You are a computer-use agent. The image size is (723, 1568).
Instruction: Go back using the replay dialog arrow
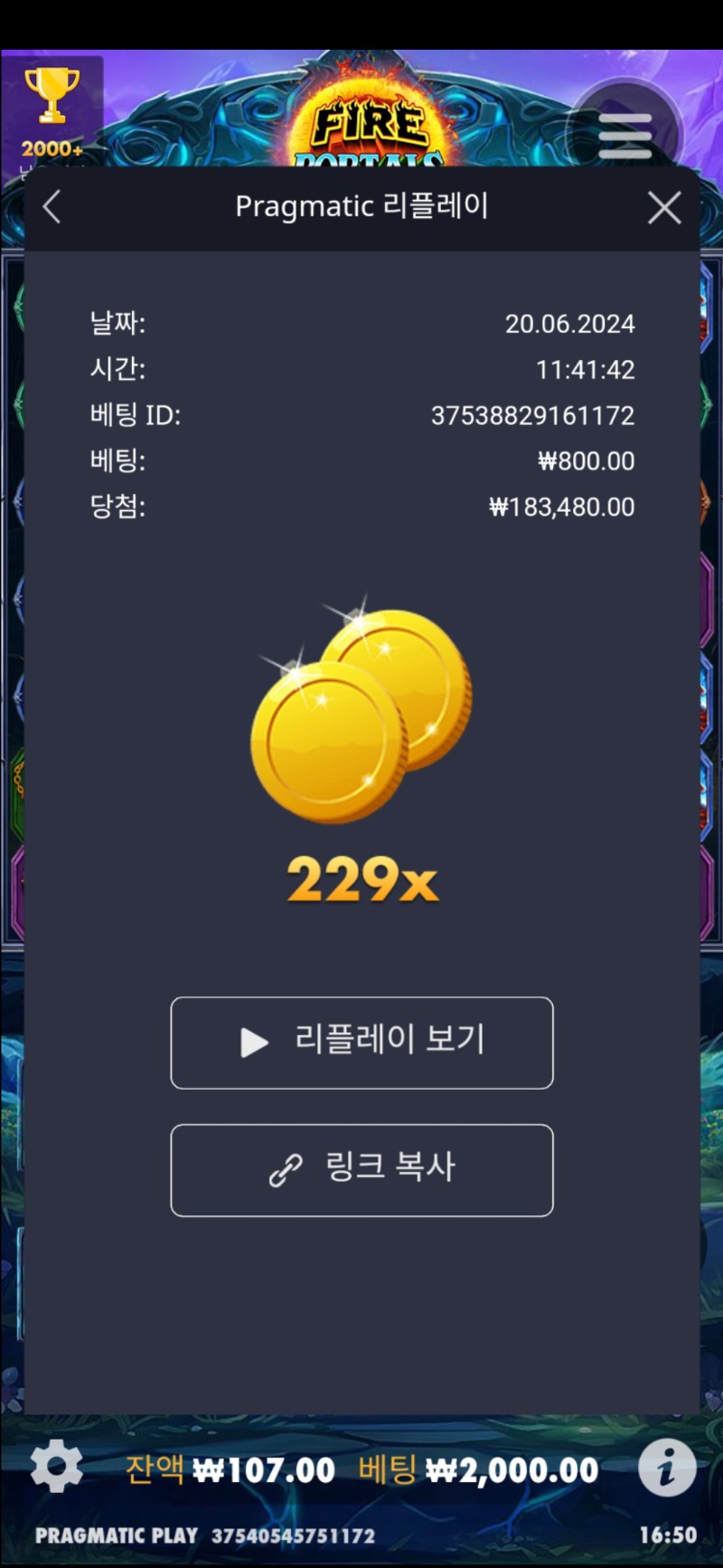click(x=52, y=207)
